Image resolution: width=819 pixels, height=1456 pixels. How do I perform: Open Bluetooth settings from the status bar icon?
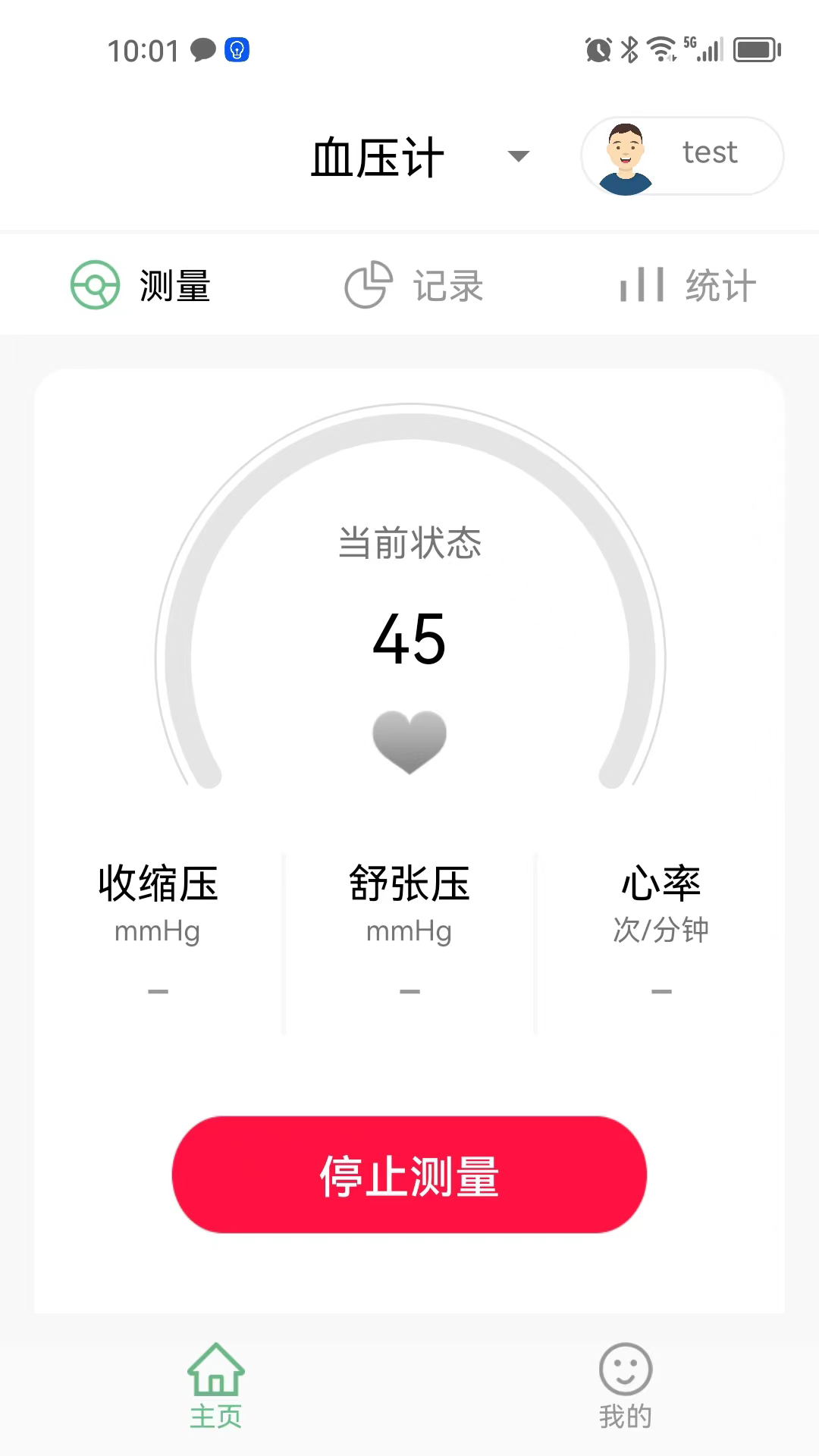(x=629, y=50)
